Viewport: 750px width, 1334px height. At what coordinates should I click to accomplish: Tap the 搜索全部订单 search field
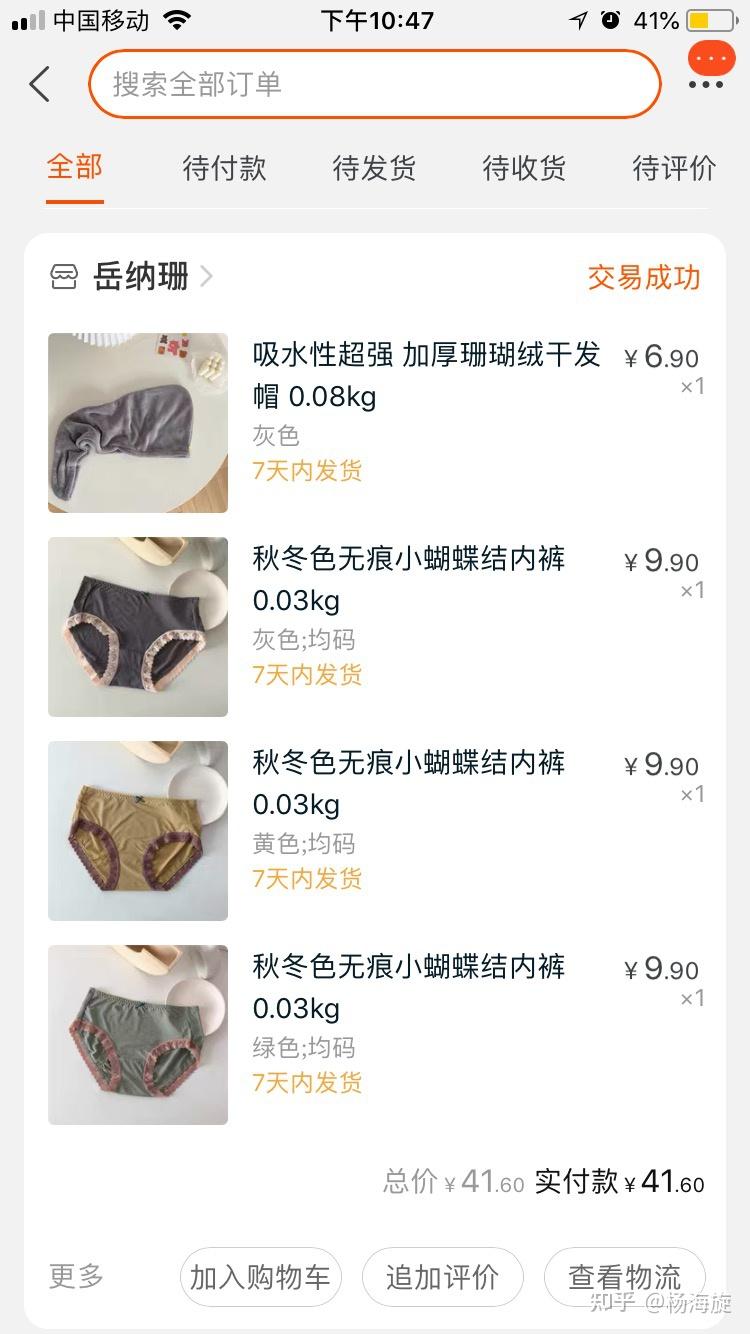(x=374, y=84)
